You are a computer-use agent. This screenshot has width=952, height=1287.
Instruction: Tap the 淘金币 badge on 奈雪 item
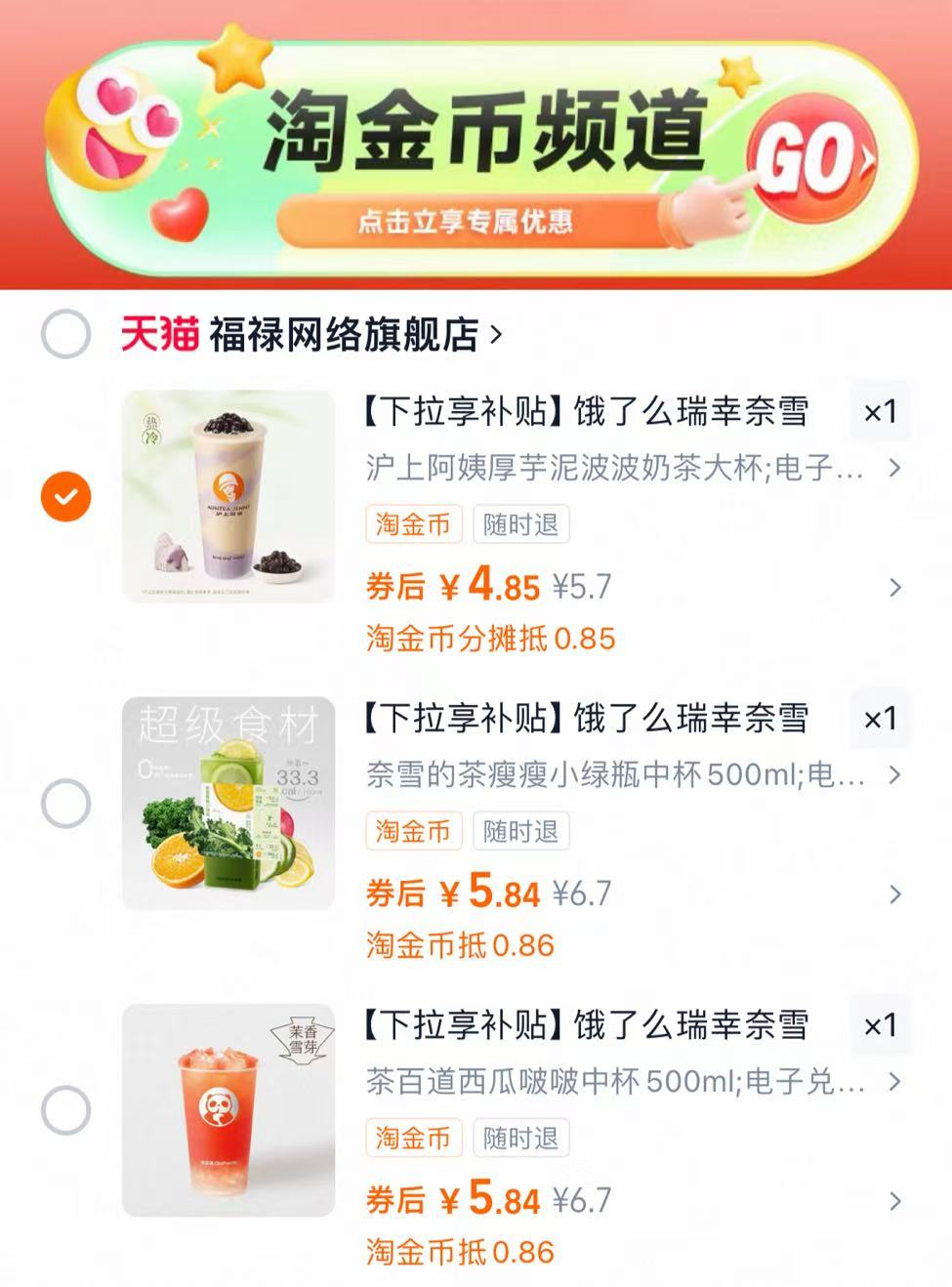pos(413,832)
